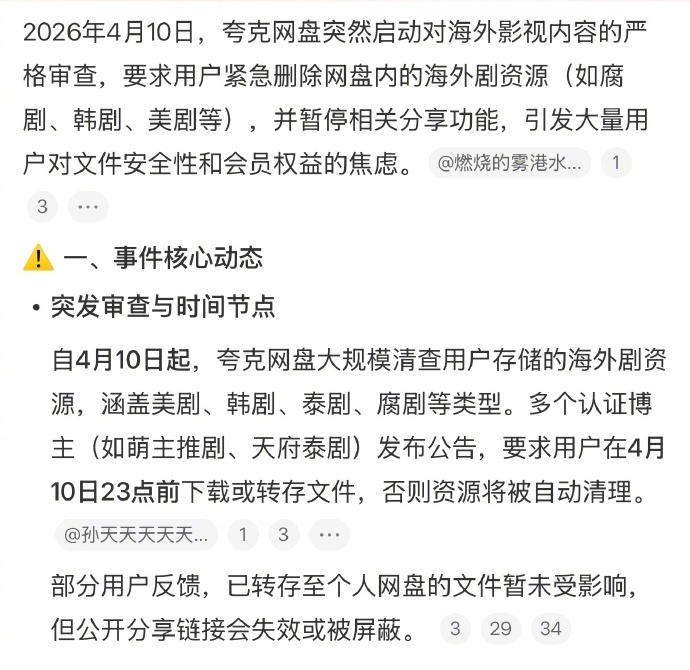The height and width of the screenshot is (670, 690).
Task: Expand more sources after @孙天天天天天 chips
Action: point(329,535)
